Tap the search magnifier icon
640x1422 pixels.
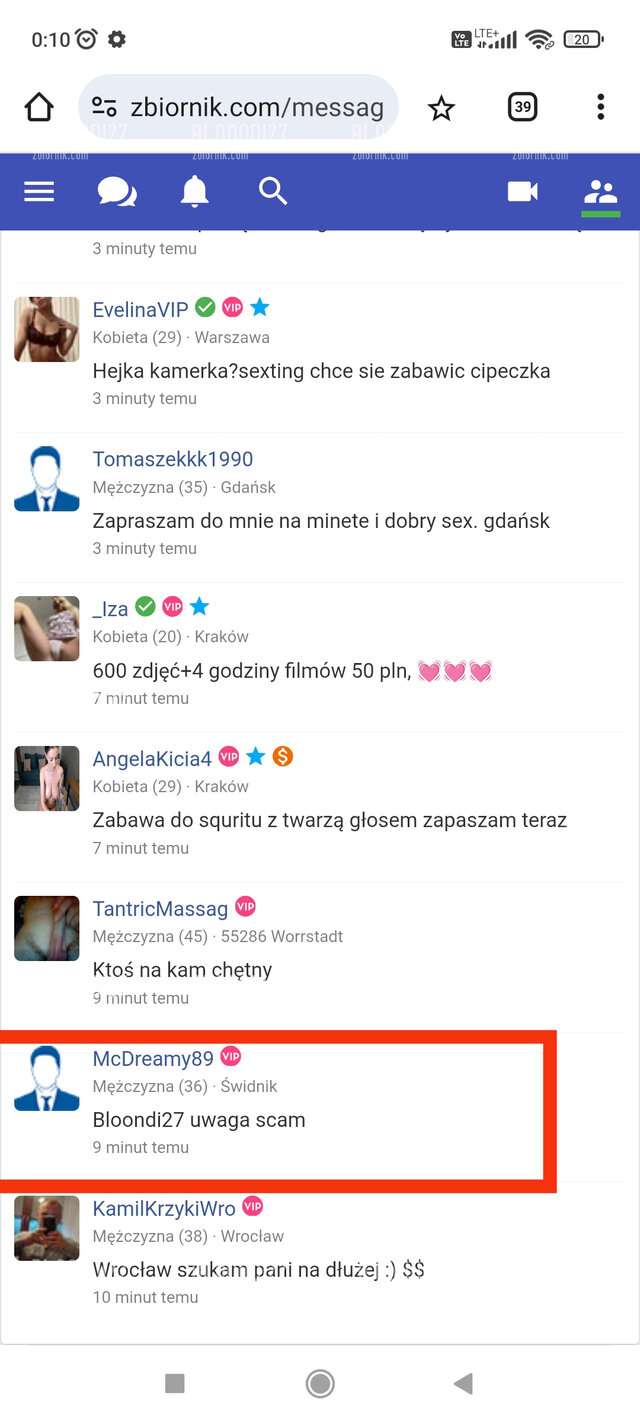pyautogui.click(x=273, y=190)
